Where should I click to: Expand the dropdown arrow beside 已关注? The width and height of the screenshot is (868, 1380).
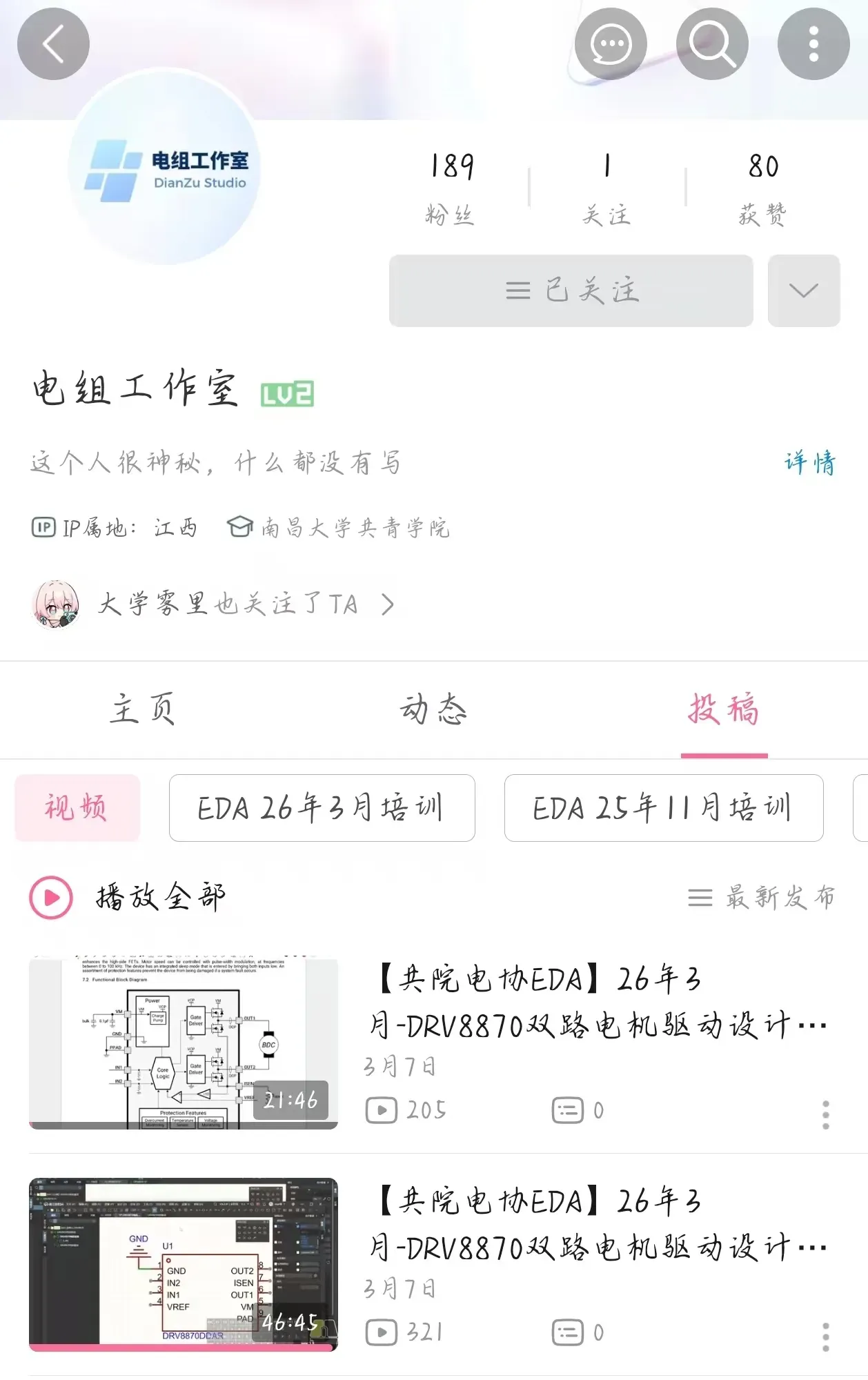[x=803, y=290]
